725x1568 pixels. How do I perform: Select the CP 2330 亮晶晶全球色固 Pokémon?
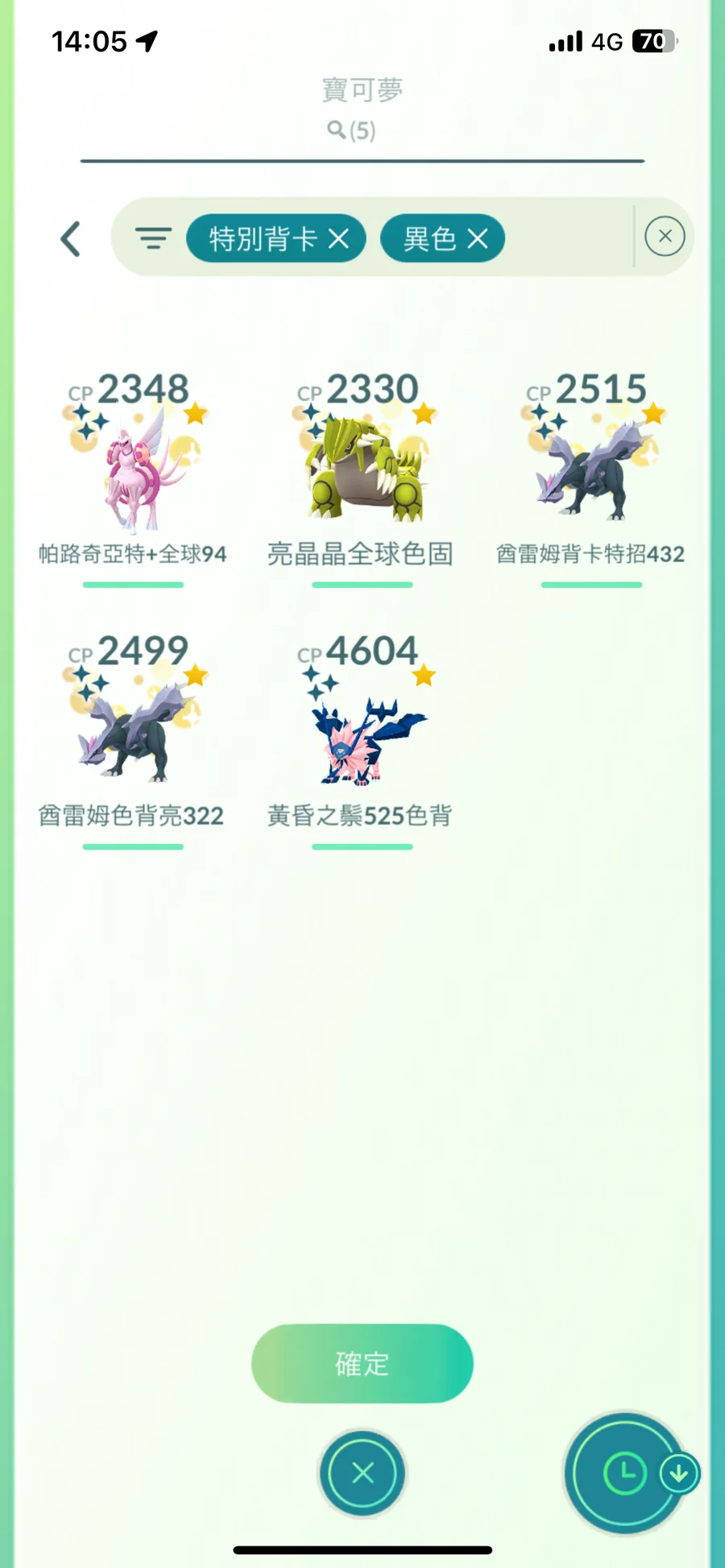tap(362, 477)
